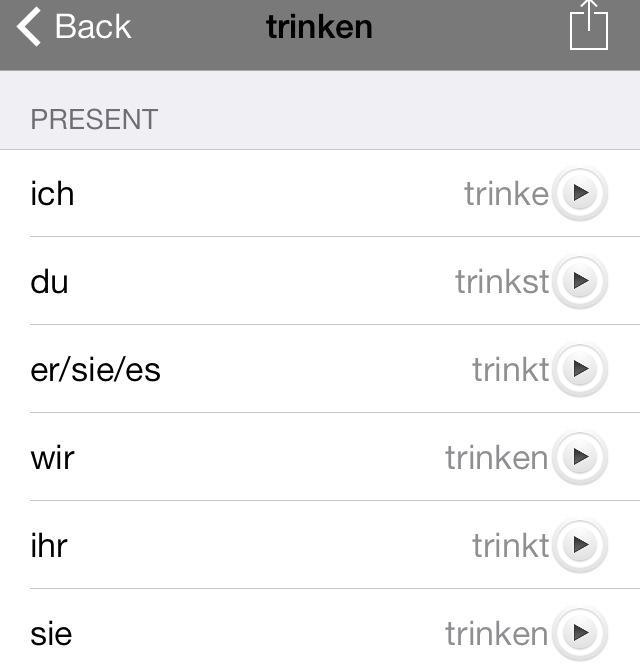
Task: Listen to er/sie/es trinkt
Action: pyautogui.click(x=580, y=369)
